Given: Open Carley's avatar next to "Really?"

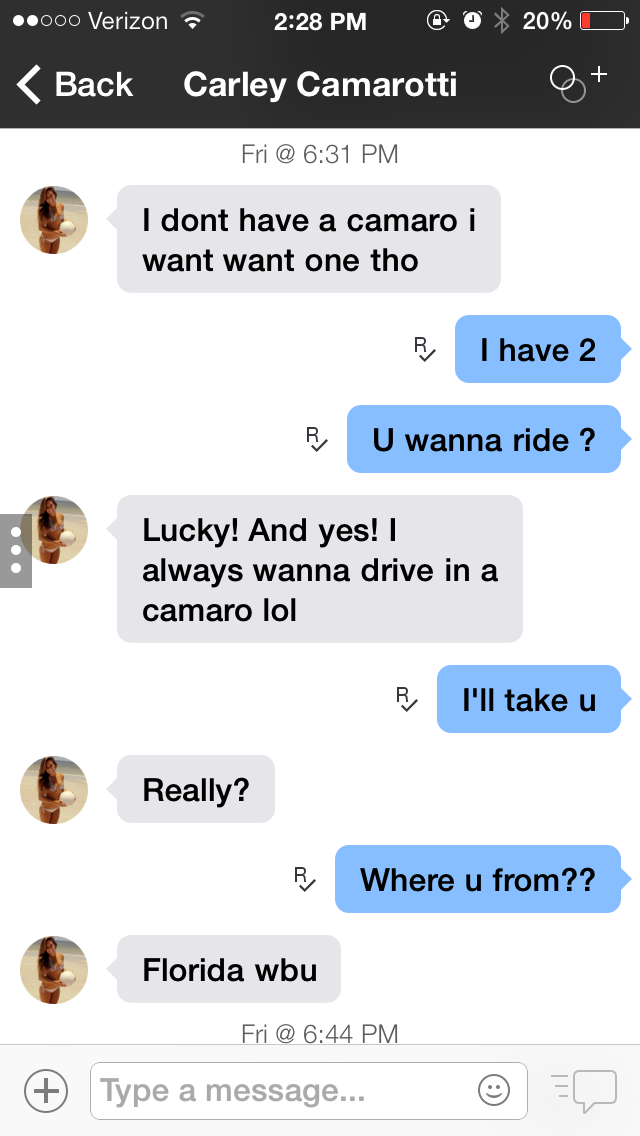Looking at the screenshot, I should pos(54,790).
